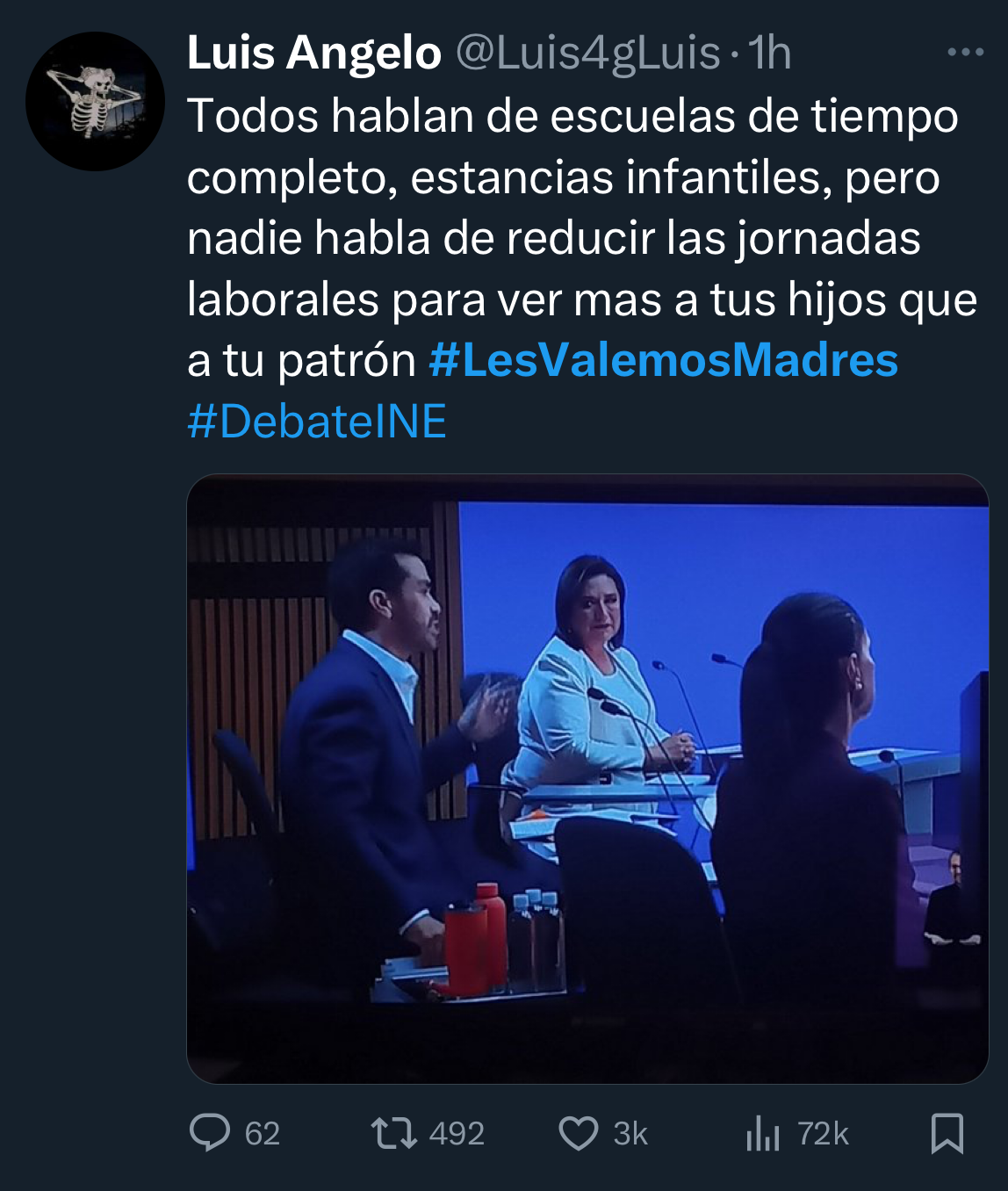
Task: Reply to Luis Angelo's tweet
Action: pyautogui.click(x=210, y=1133)
